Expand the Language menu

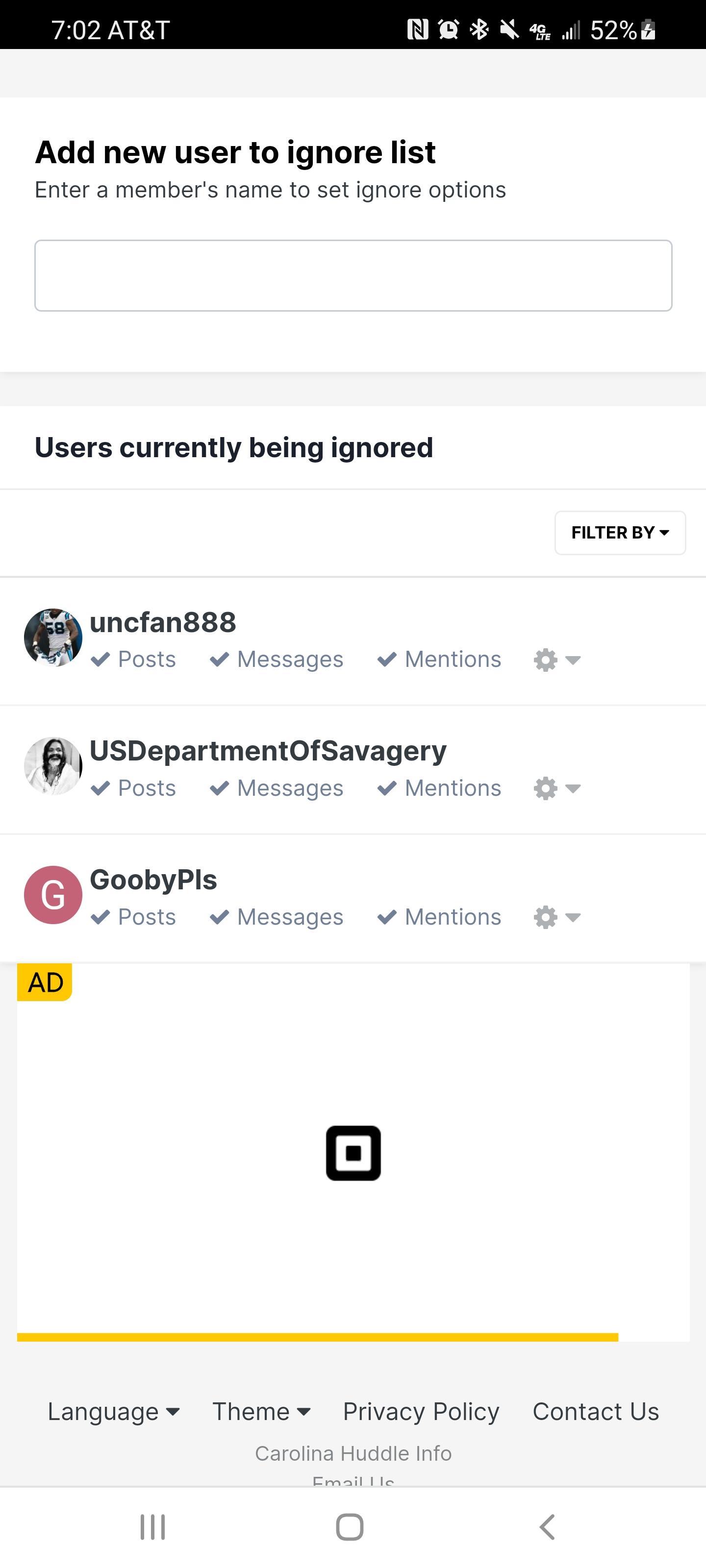(114, 1412)
